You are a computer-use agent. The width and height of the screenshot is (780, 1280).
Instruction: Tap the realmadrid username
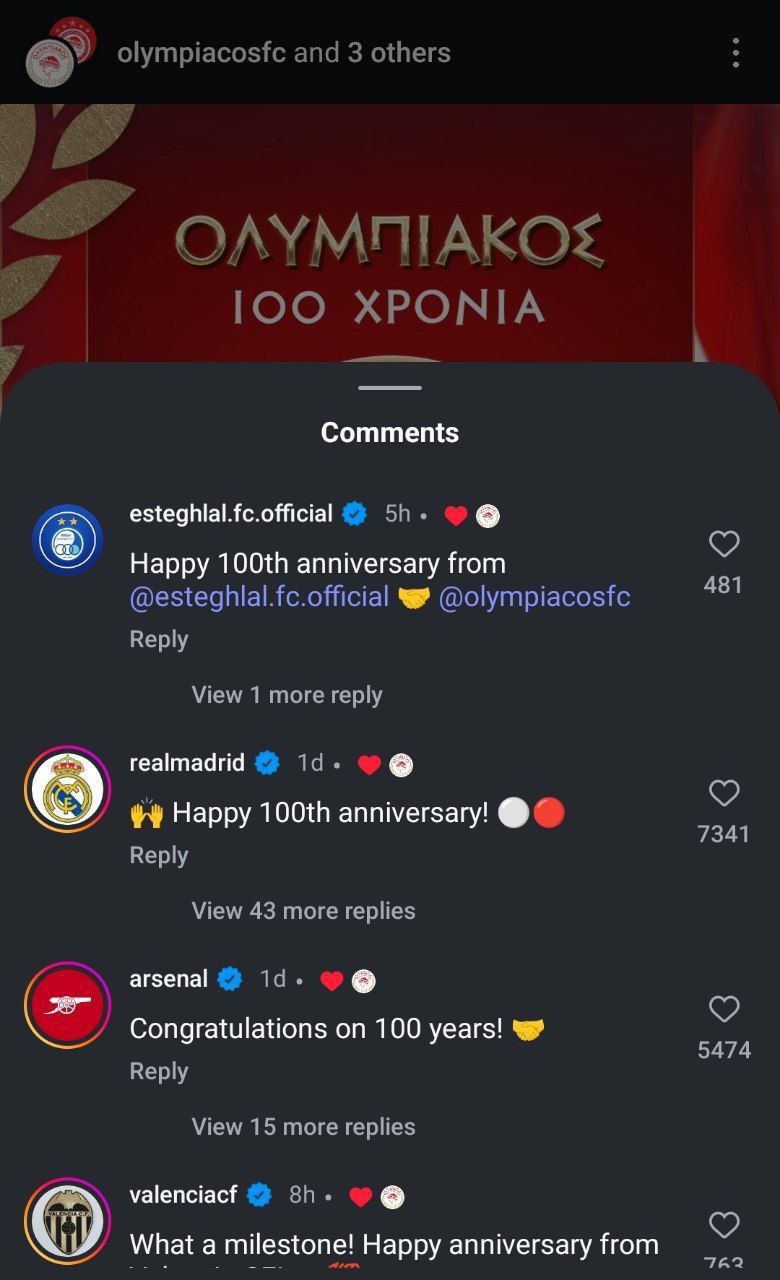point(187,763)
